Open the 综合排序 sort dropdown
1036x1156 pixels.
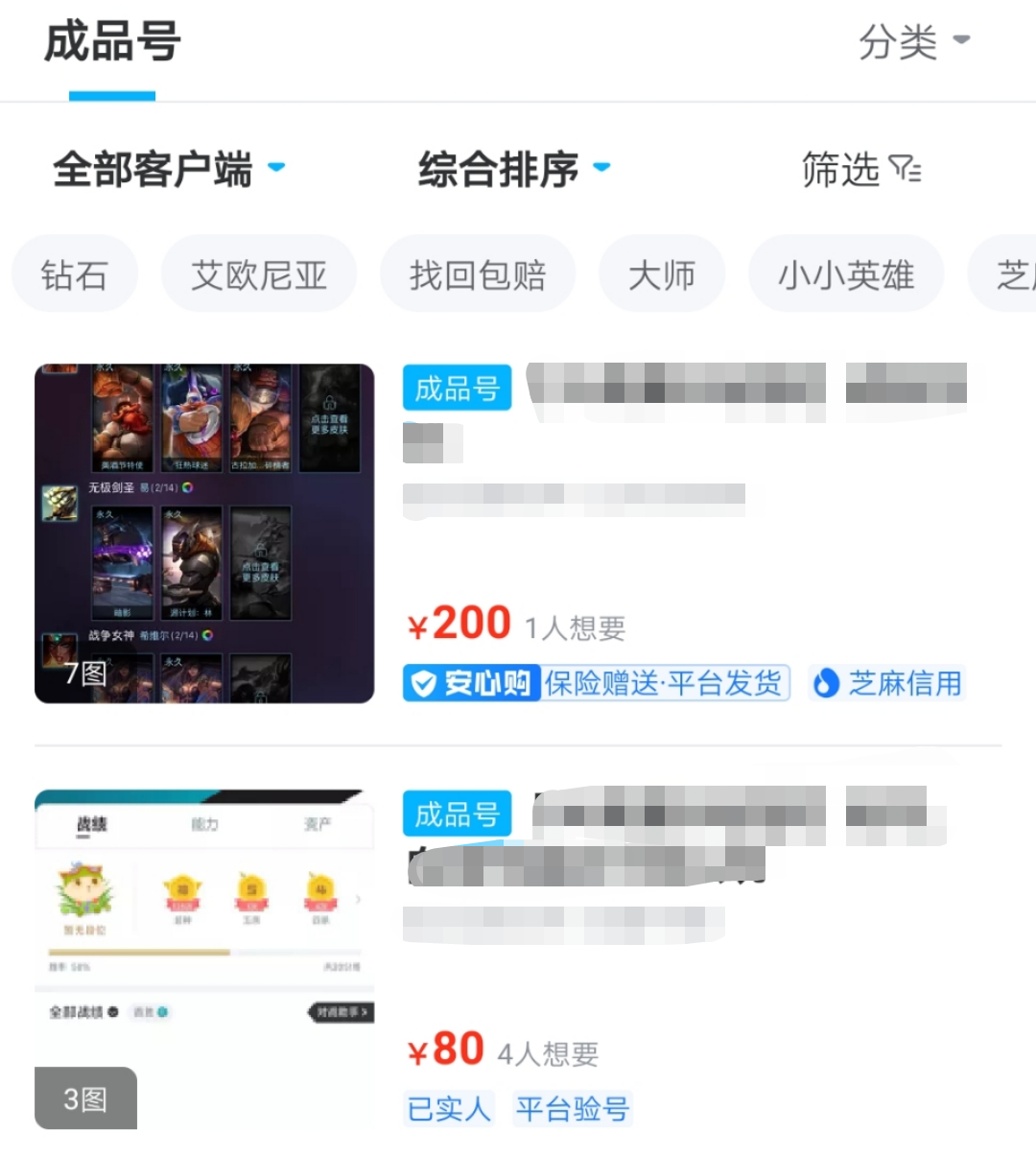tap(513, 170)
